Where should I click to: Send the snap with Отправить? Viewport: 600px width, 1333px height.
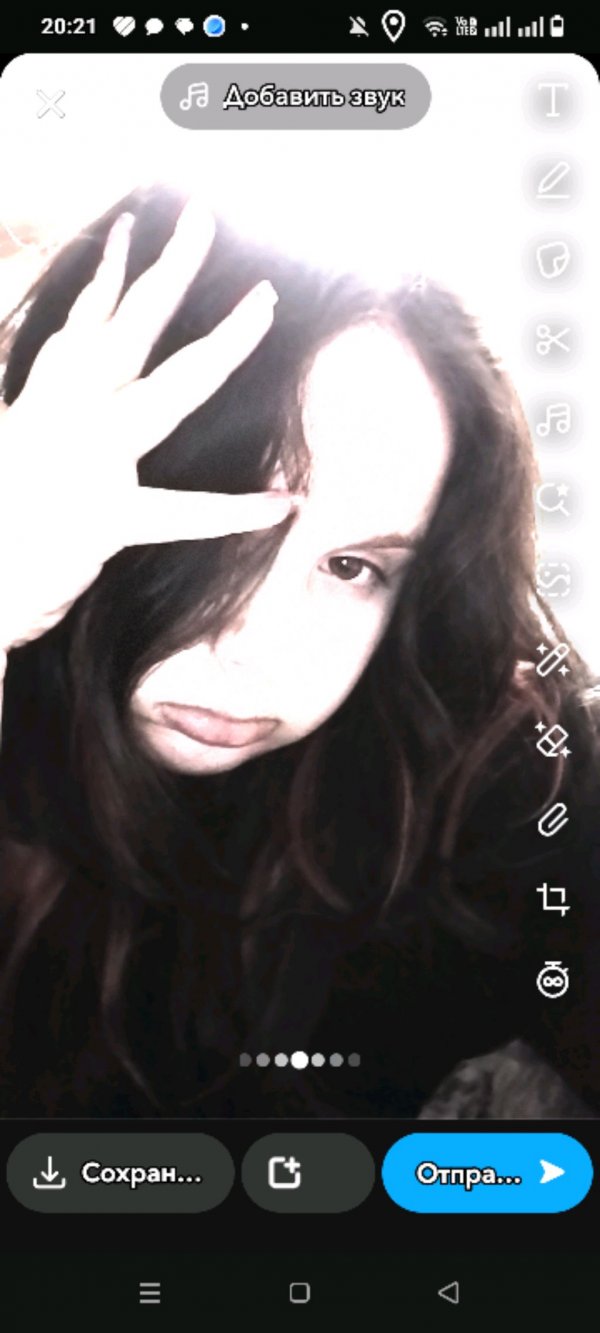click(x=487, y=1173)
